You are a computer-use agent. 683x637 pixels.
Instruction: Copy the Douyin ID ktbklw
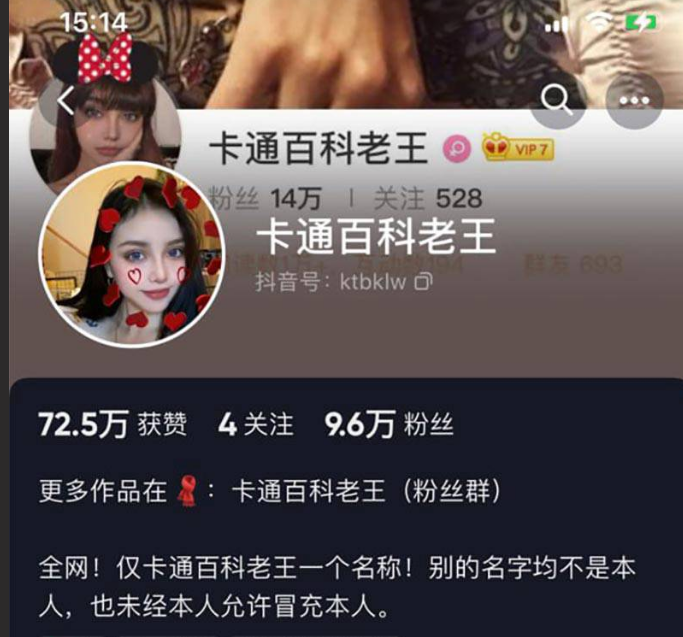(423, 284)
